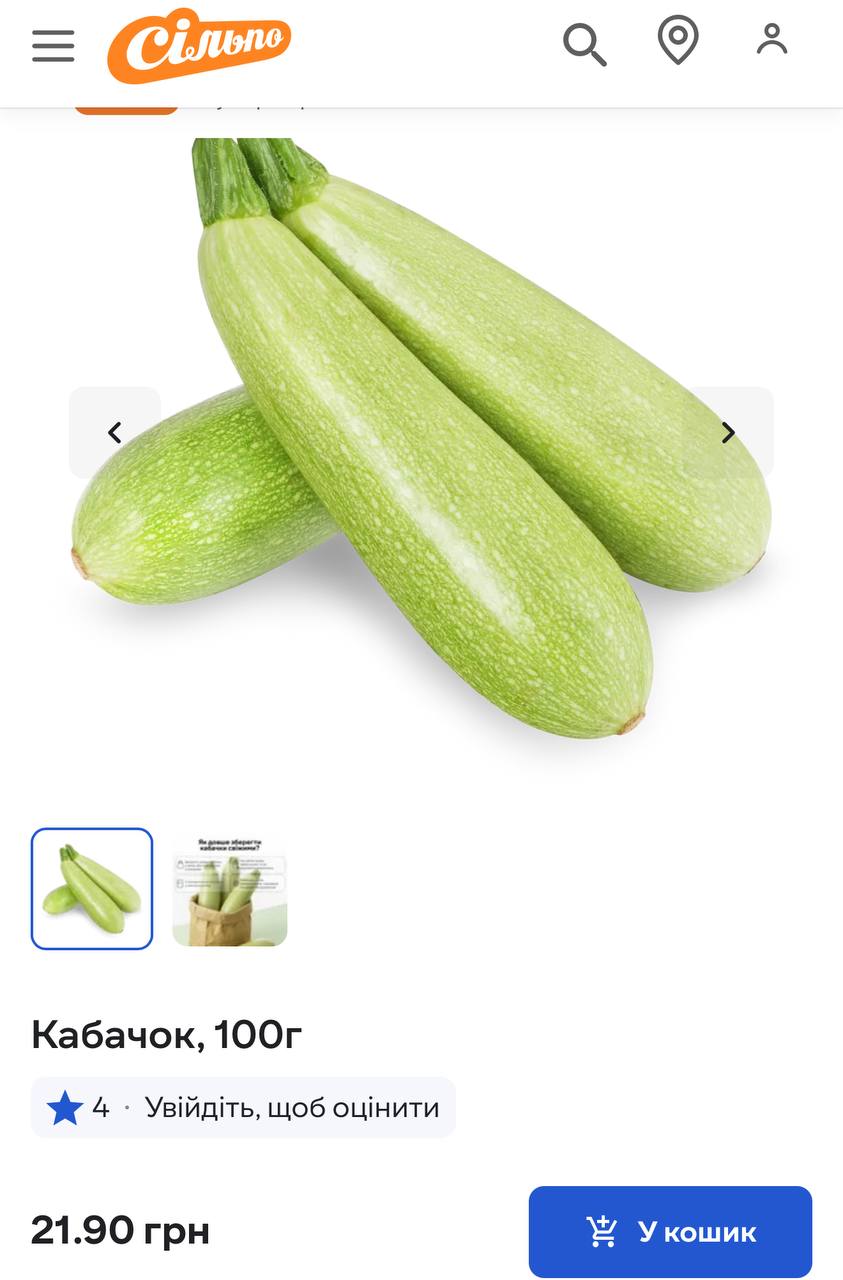Show previous product image
This screenshot has width=843, height=1280.
(x=115, y=432)
